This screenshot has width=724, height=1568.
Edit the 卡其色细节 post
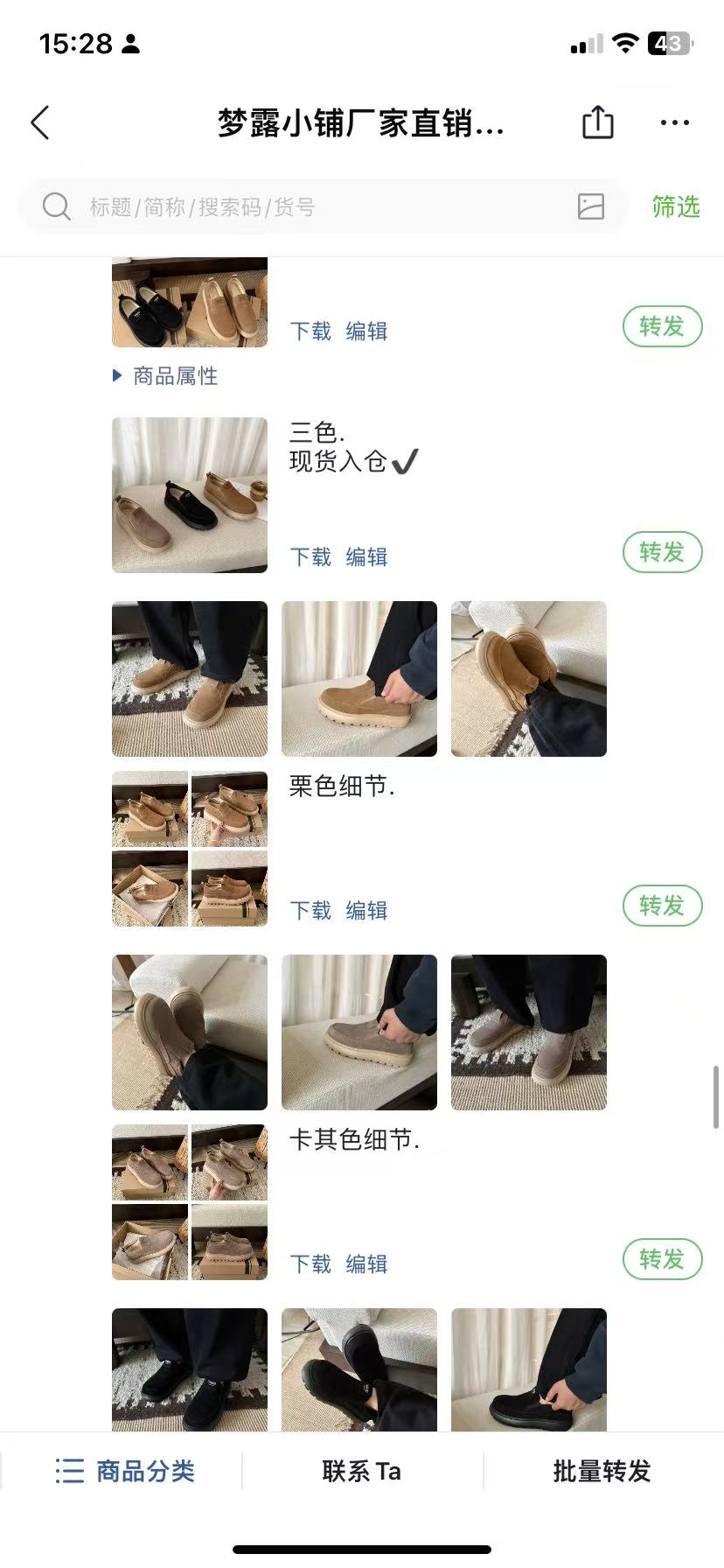[x=366, y=1263]
